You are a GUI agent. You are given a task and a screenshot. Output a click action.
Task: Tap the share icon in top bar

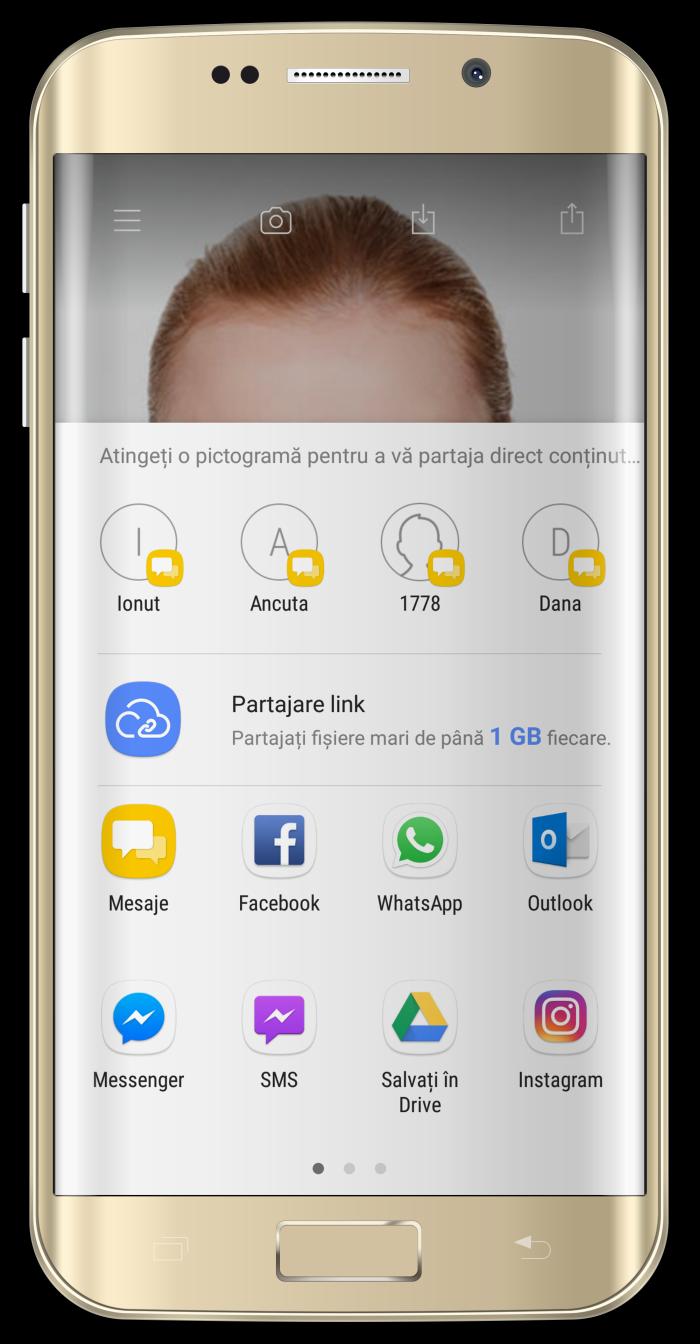click(x=571, y=218)
